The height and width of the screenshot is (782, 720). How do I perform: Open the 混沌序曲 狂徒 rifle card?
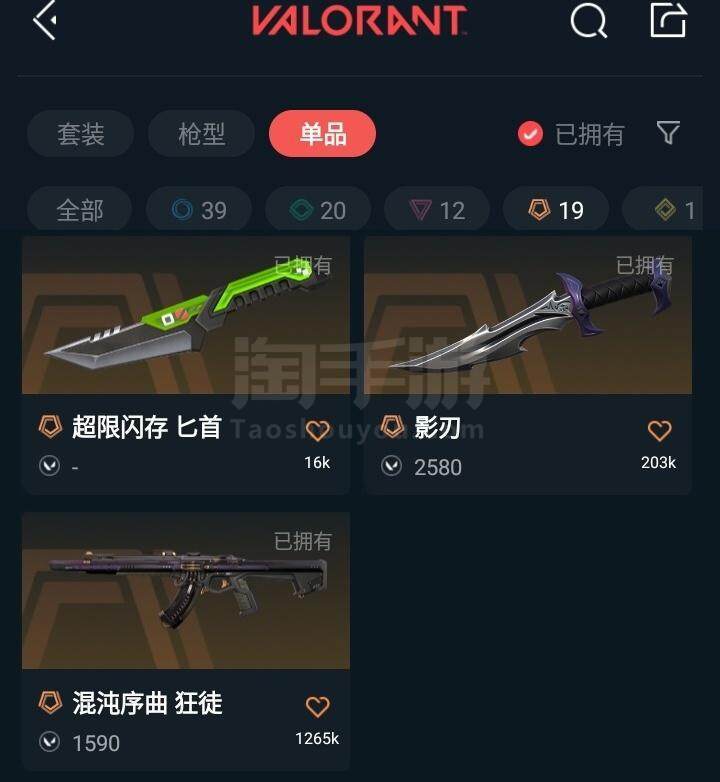[x=186, y=641]
